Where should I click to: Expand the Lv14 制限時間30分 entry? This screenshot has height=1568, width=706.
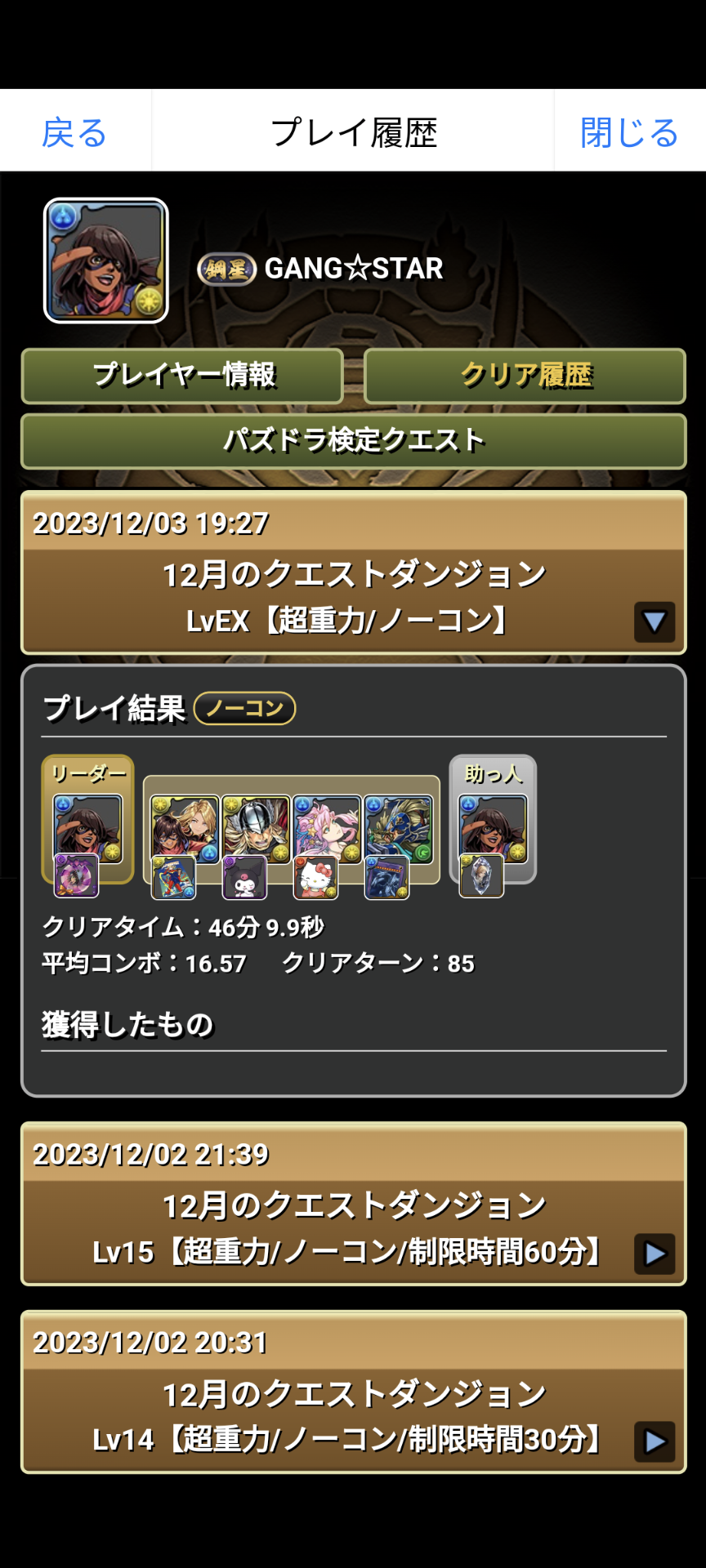click(654, 1441)
